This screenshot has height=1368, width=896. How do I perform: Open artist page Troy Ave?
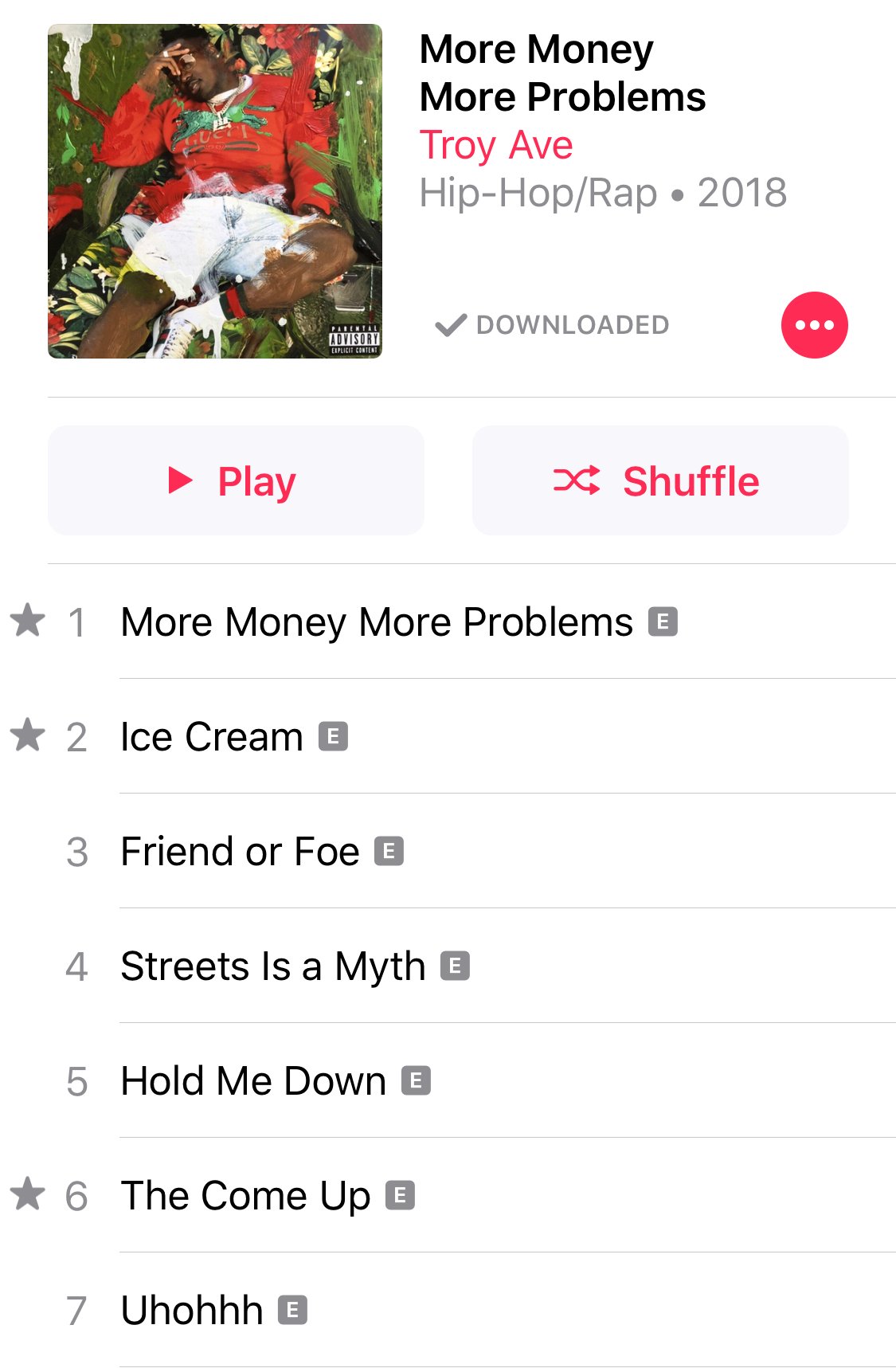point(495,145)
